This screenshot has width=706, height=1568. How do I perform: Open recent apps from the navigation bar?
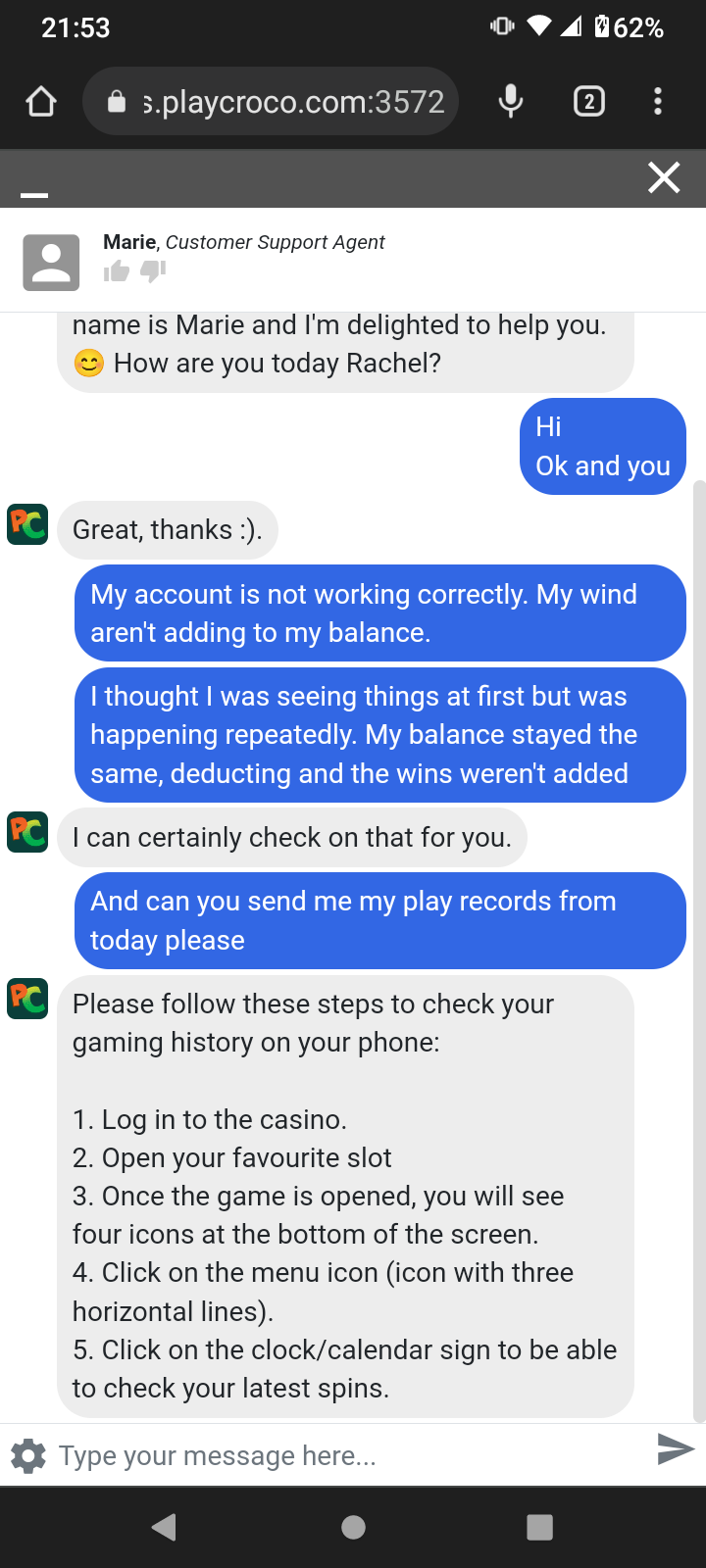[539, 1527]
